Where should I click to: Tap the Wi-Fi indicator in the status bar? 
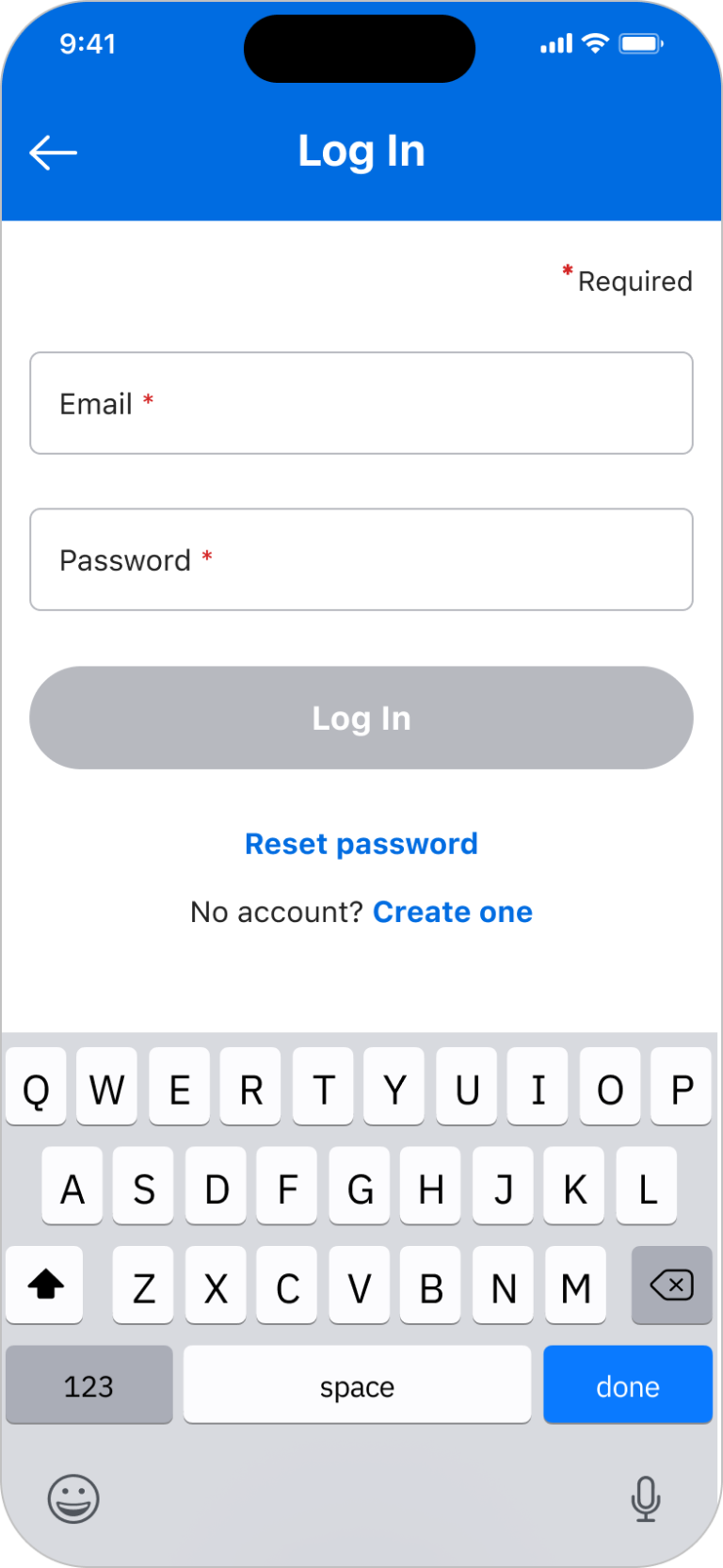[x=597, y=43]
